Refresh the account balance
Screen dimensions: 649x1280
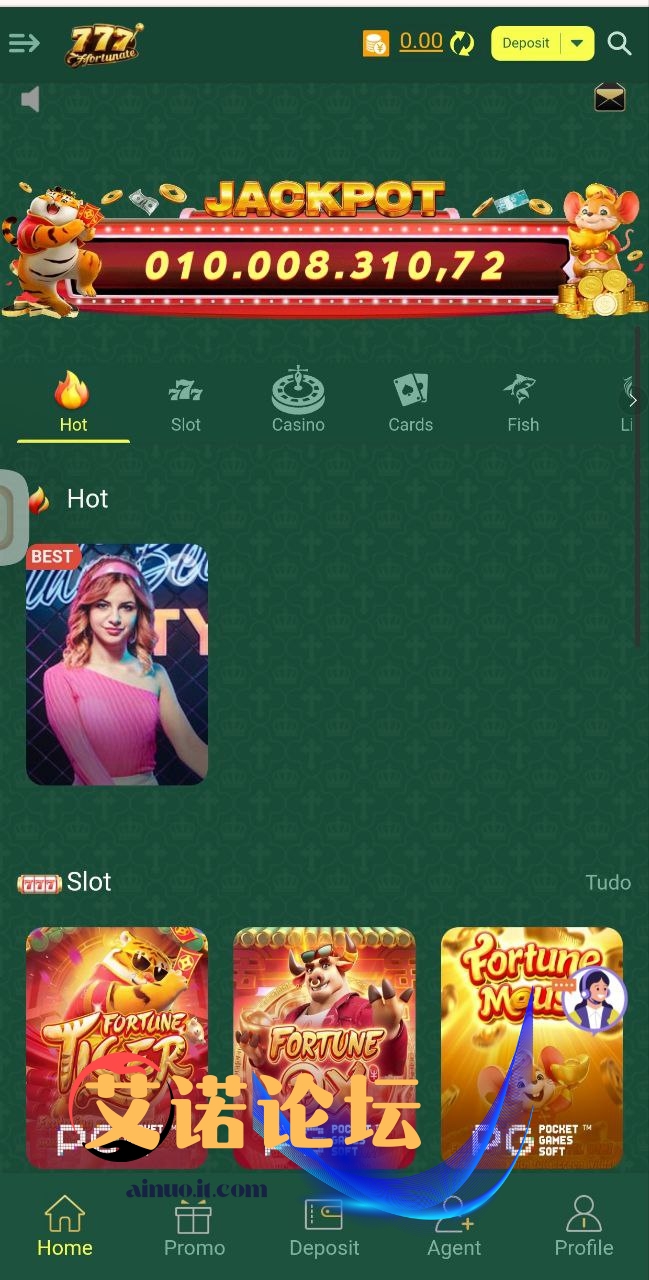pos(462,43)
